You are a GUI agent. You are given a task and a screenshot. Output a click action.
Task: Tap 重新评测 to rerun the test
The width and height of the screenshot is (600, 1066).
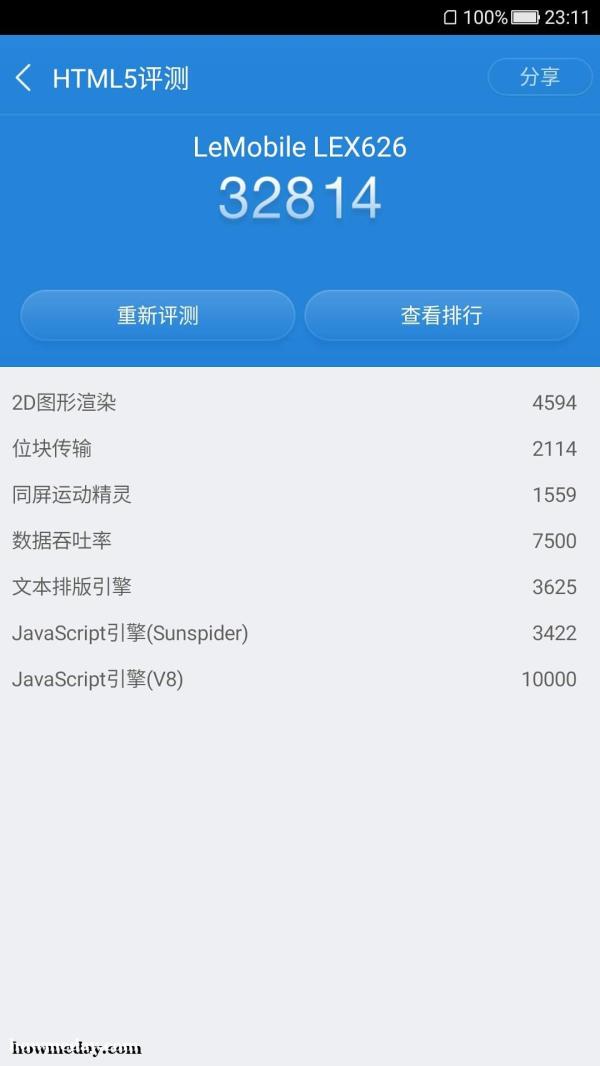[x=158, y=315]
